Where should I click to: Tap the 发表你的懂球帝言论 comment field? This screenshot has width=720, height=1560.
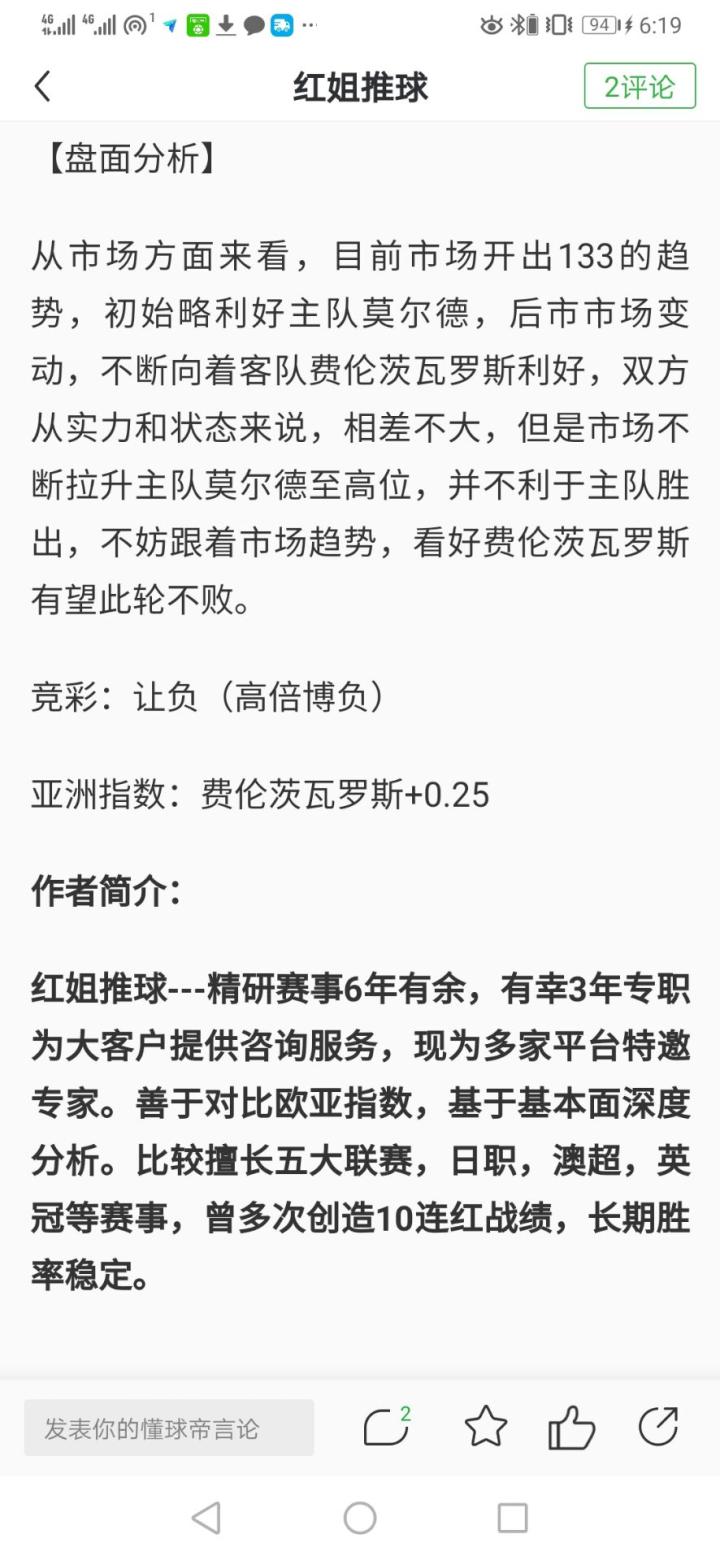coord(169,1428)
